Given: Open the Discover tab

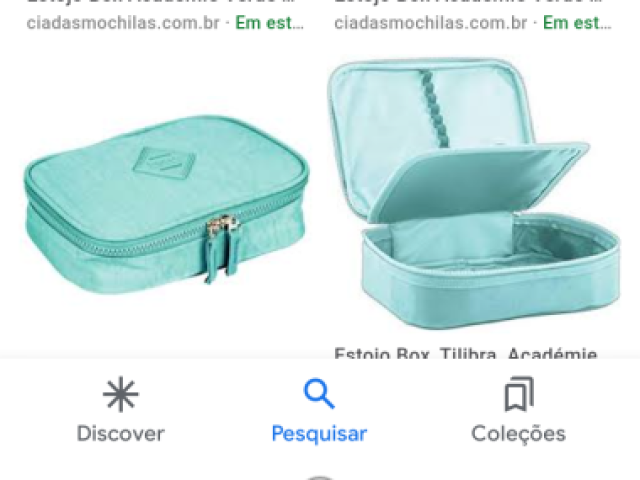Looking at the screenshot, I should pyautogui.click(x=120, y=411).
